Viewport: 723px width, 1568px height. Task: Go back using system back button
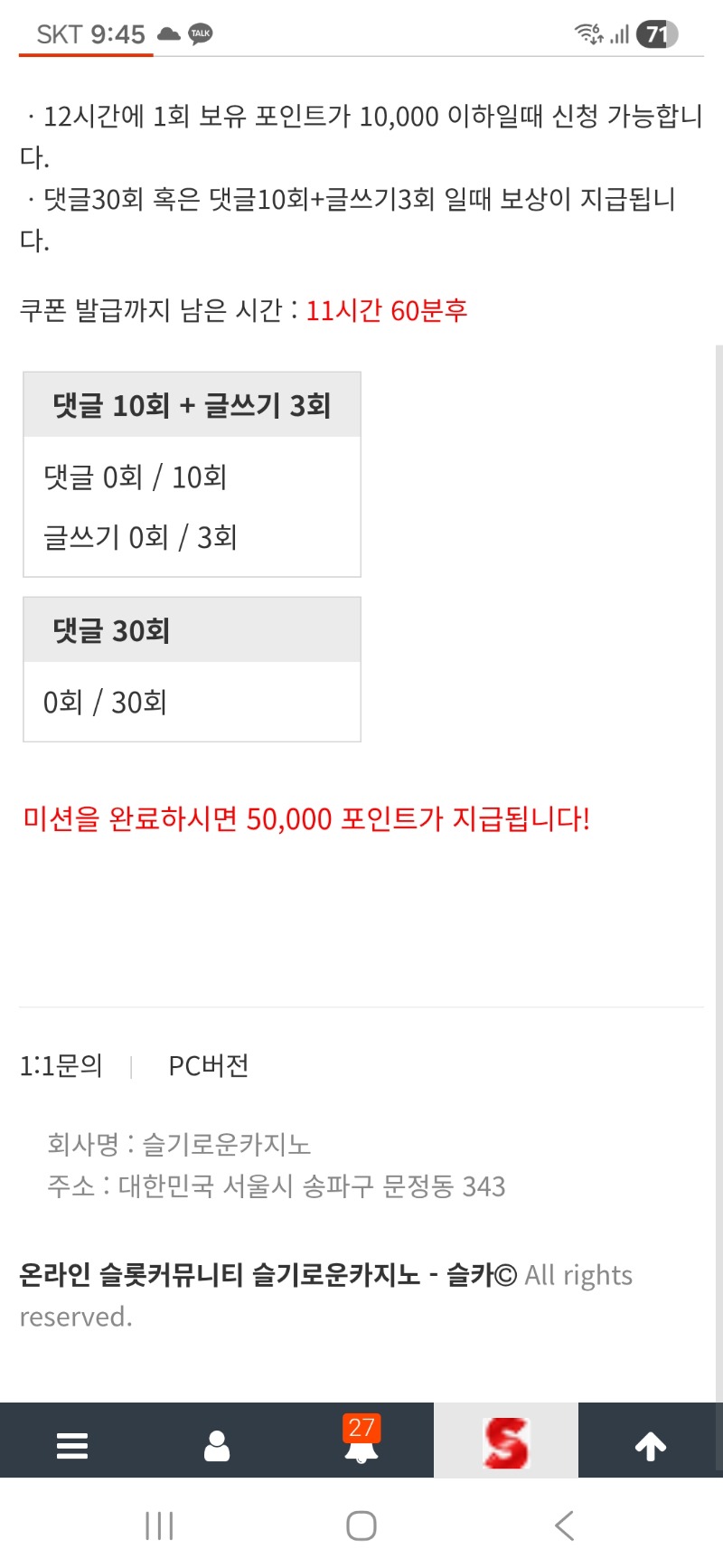[565, 1525]
